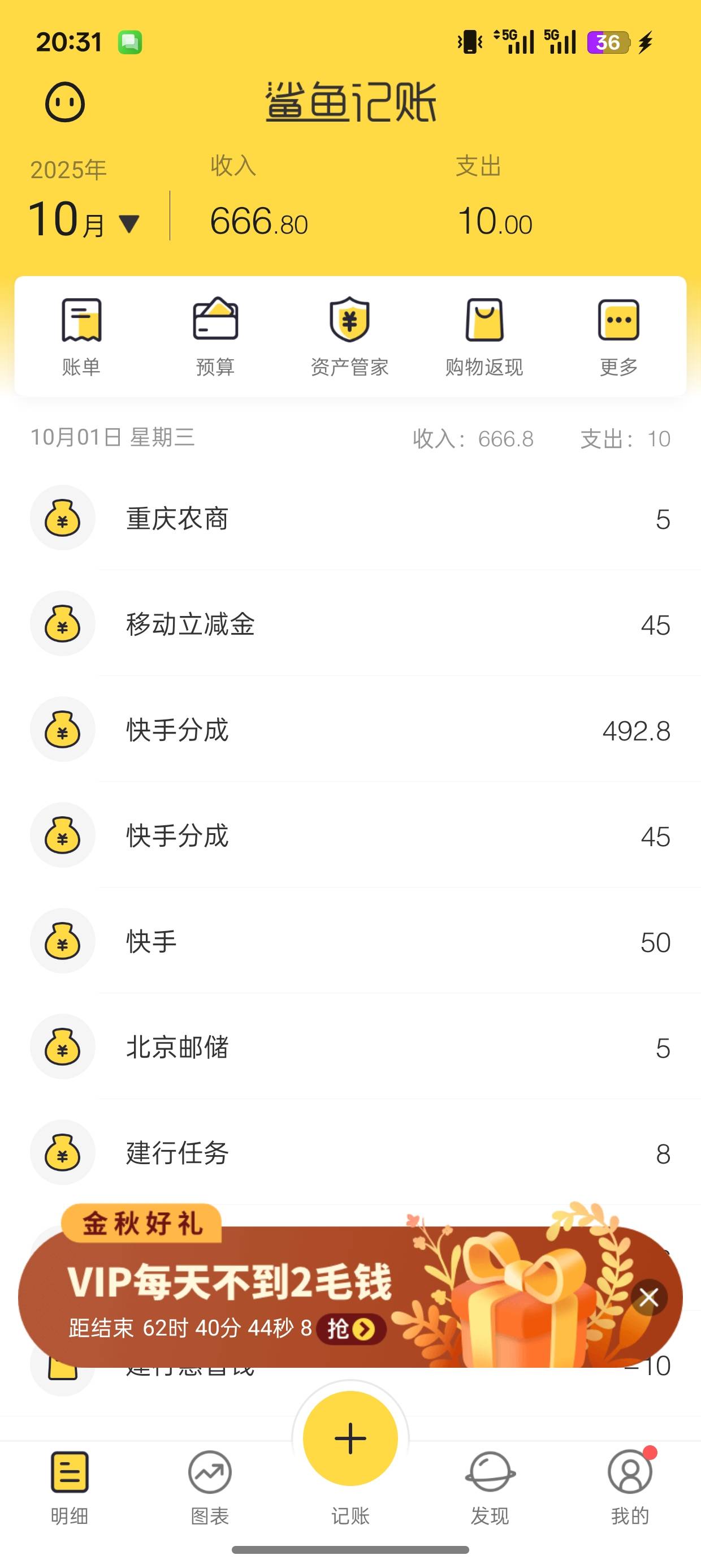Open the 预算 budget shortcut
This screenshot has width=701, height=1568.
215,337
